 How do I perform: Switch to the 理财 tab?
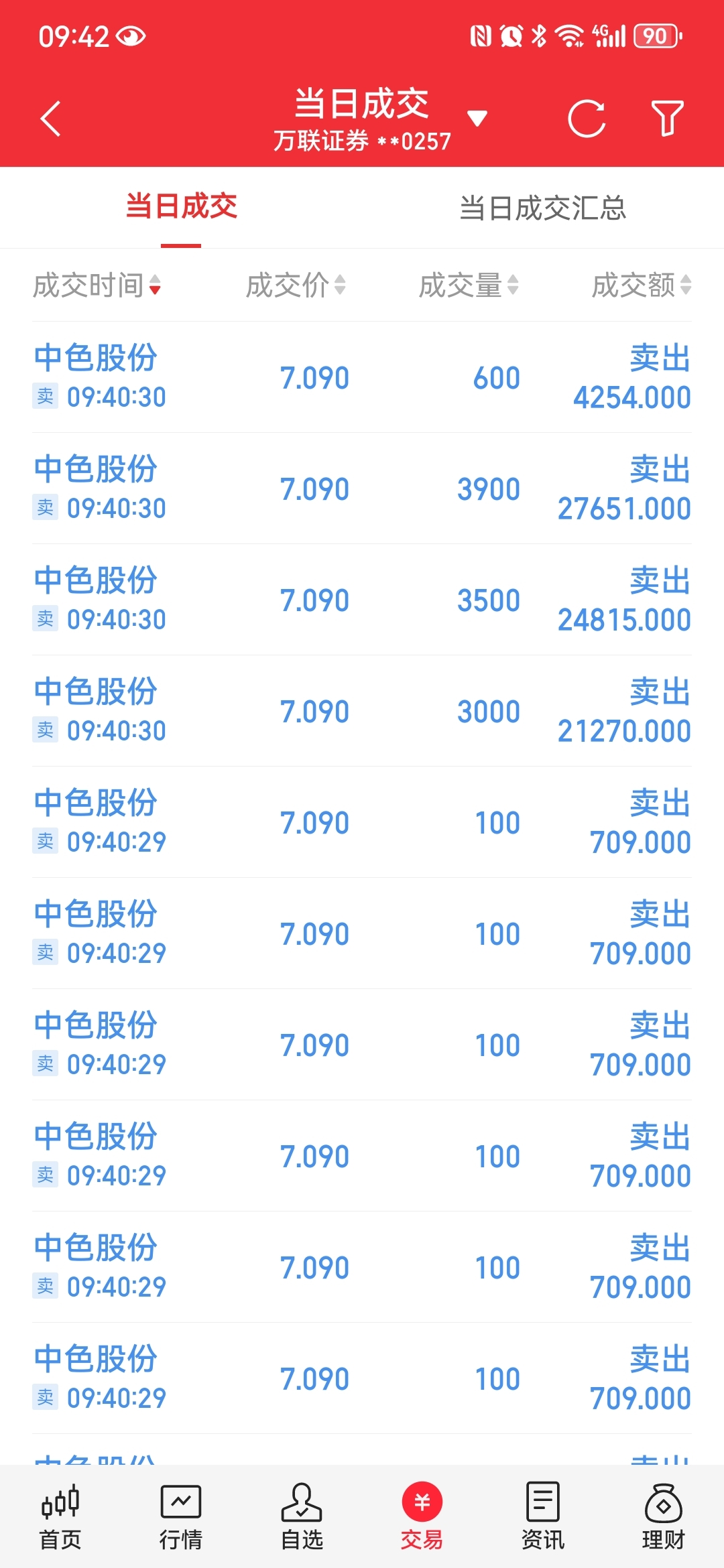(x=664, y=1517)
